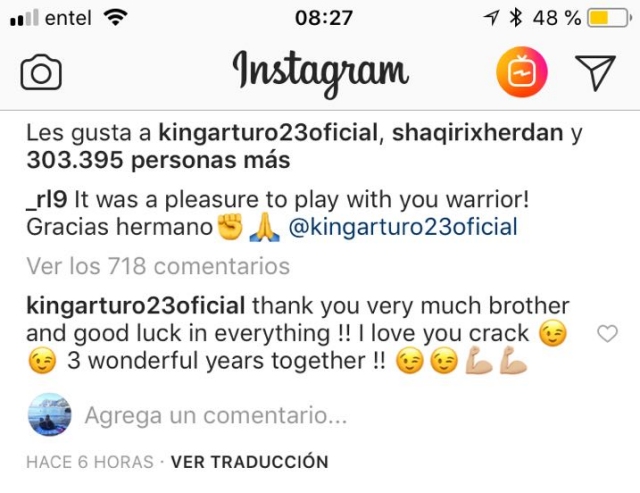The image size is (640, 493).
Task: Open direct messages paper plane
Action: tap(595, 72)
